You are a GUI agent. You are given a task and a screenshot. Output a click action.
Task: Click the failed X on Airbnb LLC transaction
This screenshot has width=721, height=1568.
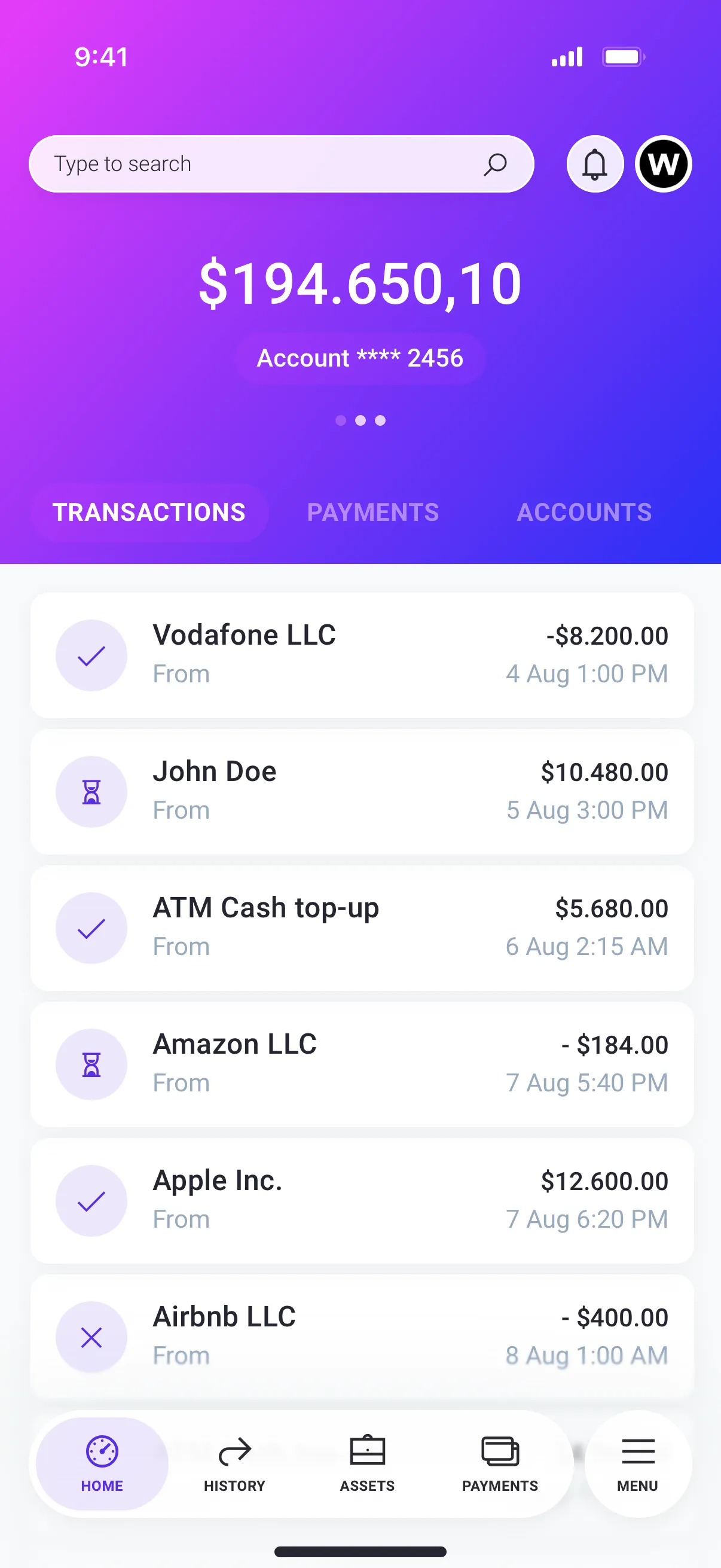coord(91,1337)
